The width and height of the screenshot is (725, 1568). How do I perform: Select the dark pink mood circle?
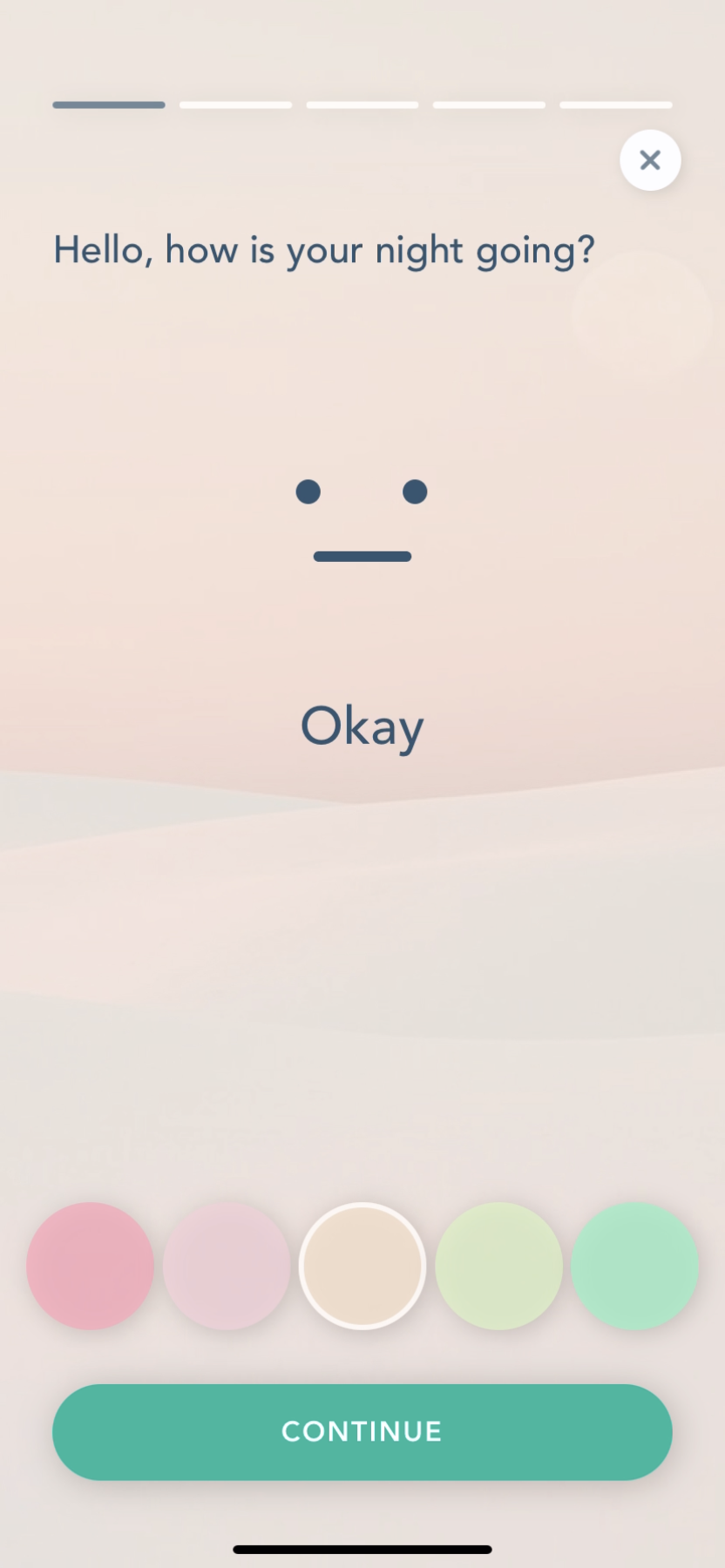(x=90, y=1266)
